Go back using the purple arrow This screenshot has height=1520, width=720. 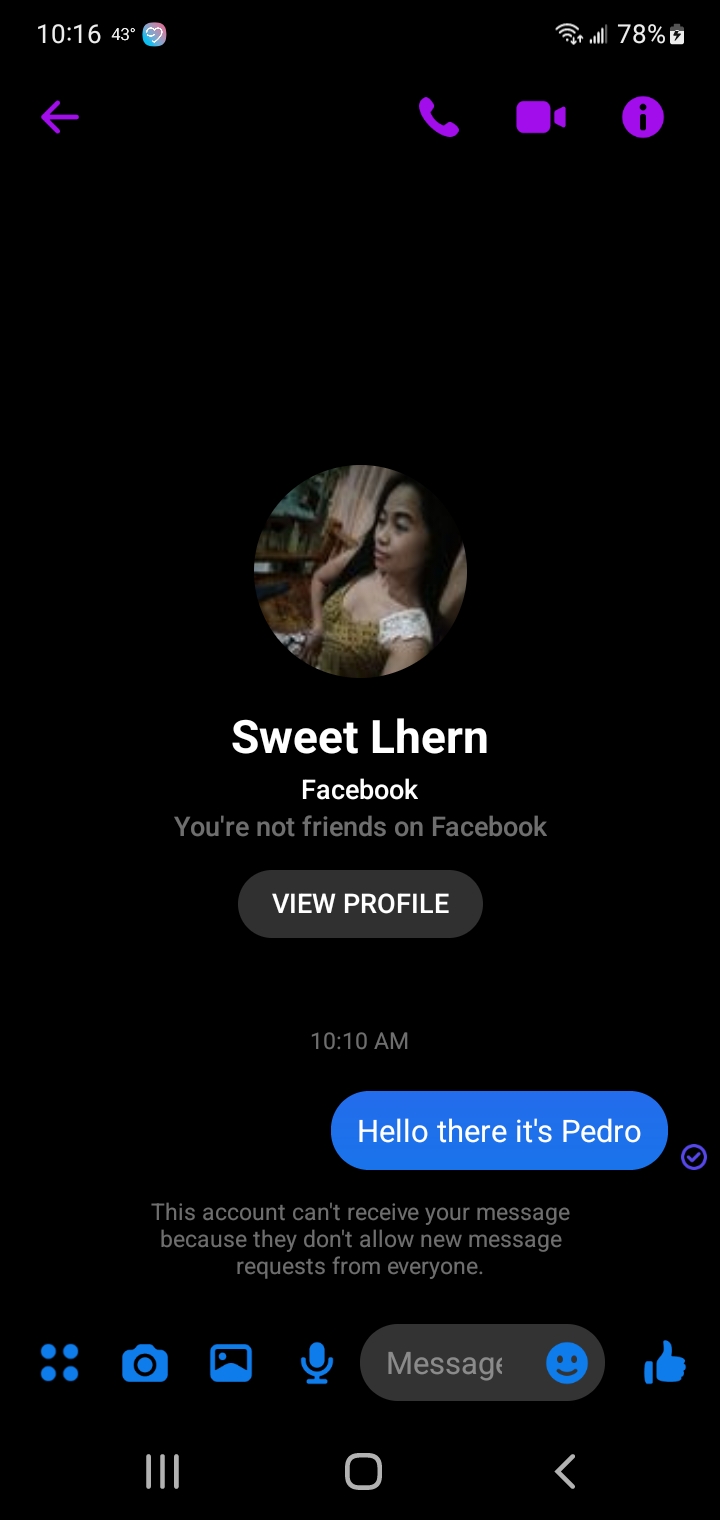tap(60, 118)
